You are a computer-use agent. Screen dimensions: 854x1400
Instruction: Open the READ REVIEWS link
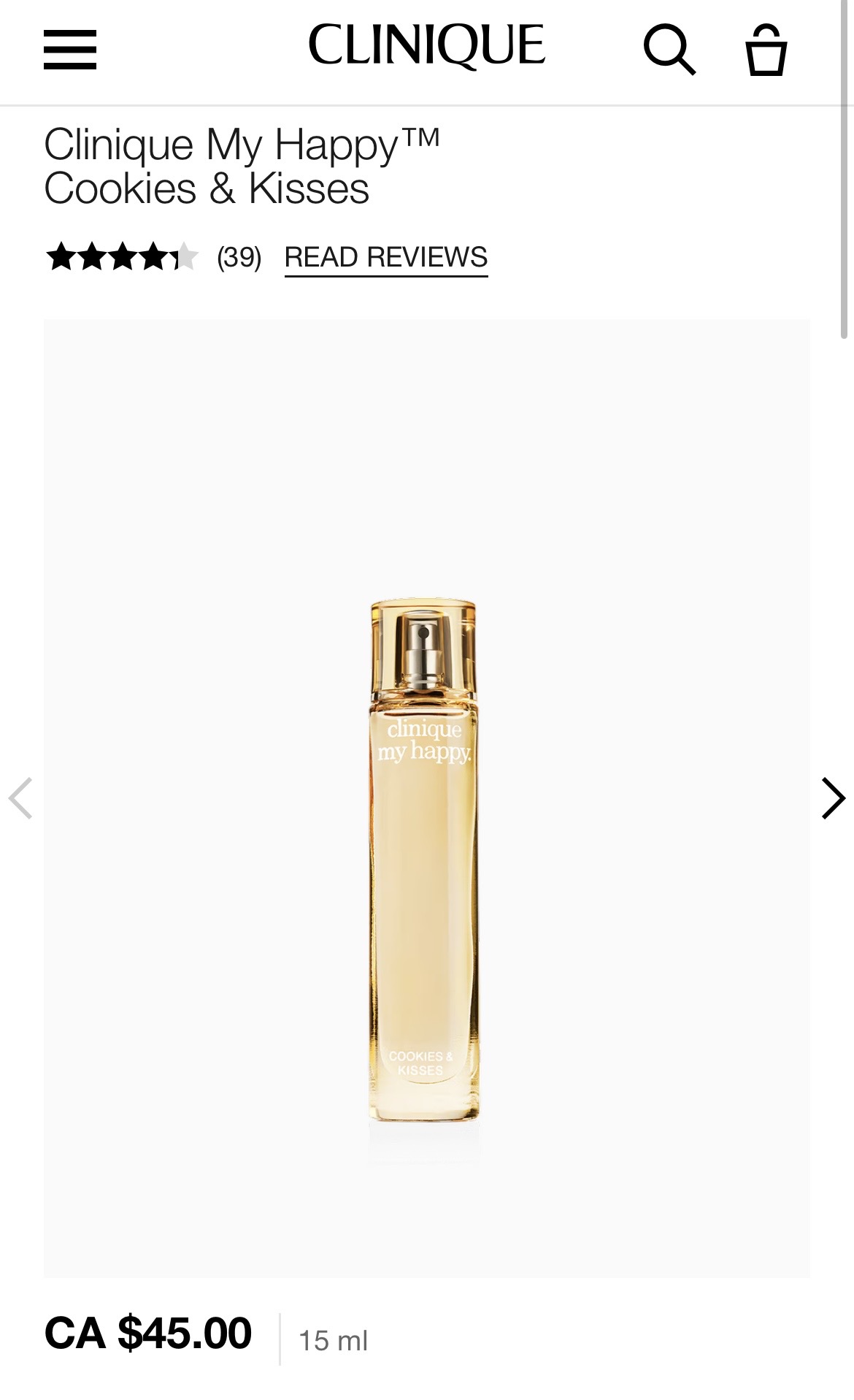point(386,258)
